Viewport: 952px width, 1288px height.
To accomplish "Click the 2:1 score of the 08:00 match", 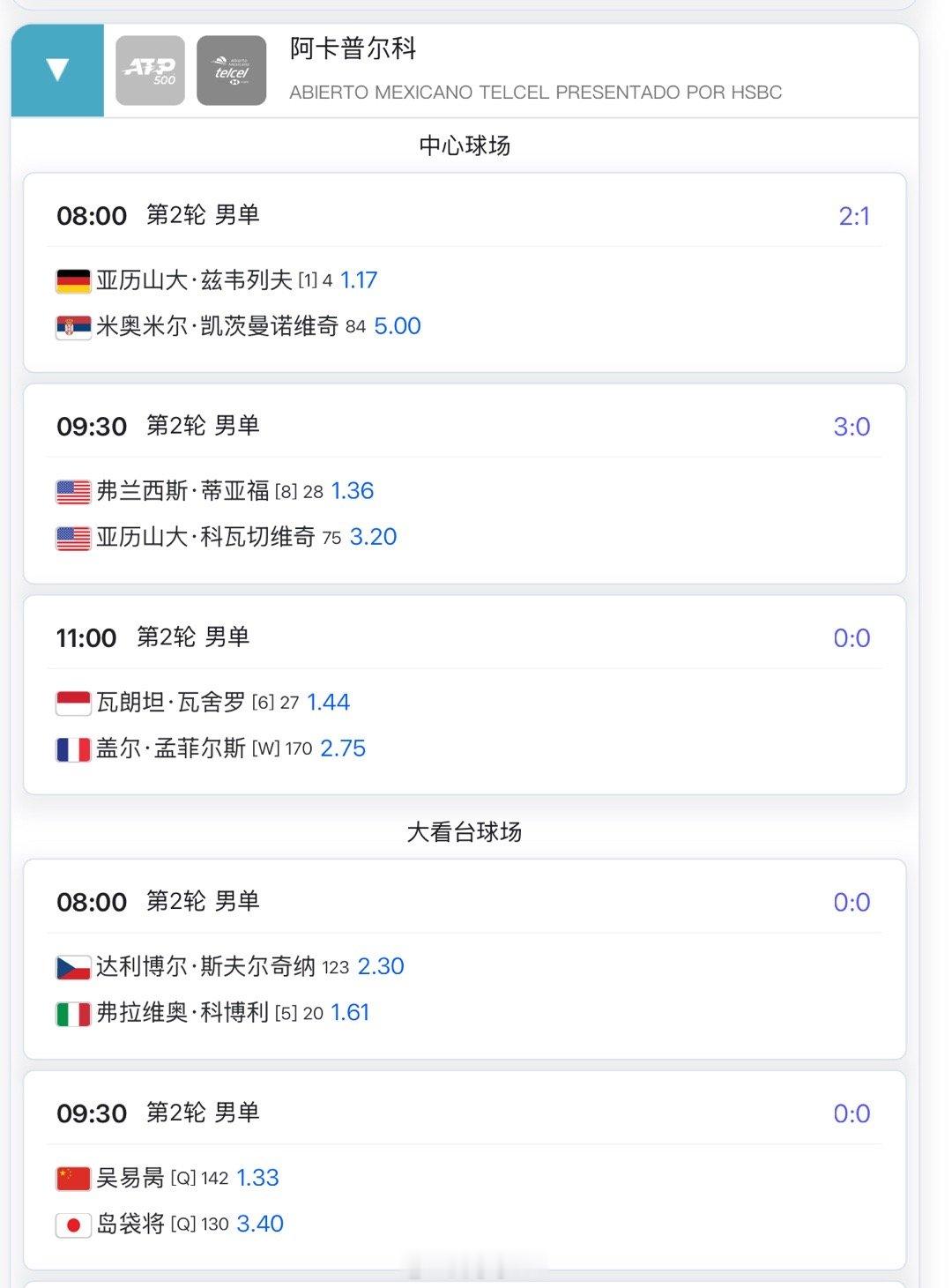I will [x=853, y=214].
